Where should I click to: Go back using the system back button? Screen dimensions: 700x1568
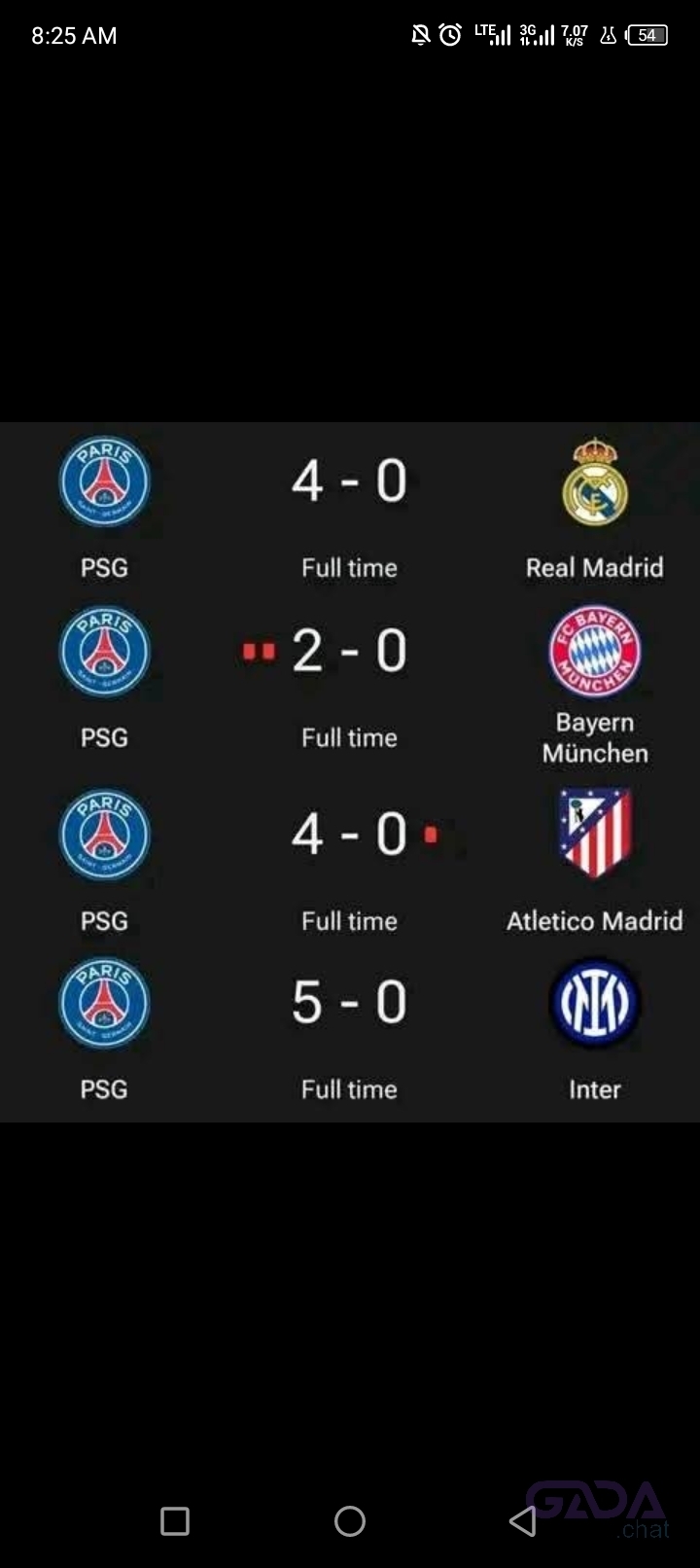click(523, 1520)
